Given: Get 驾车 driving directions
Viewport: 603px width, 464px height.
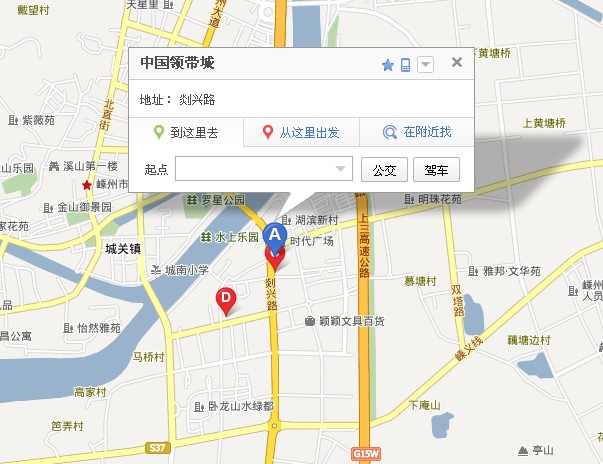Looking at the screenshot, I should click(x=436, y=169).
